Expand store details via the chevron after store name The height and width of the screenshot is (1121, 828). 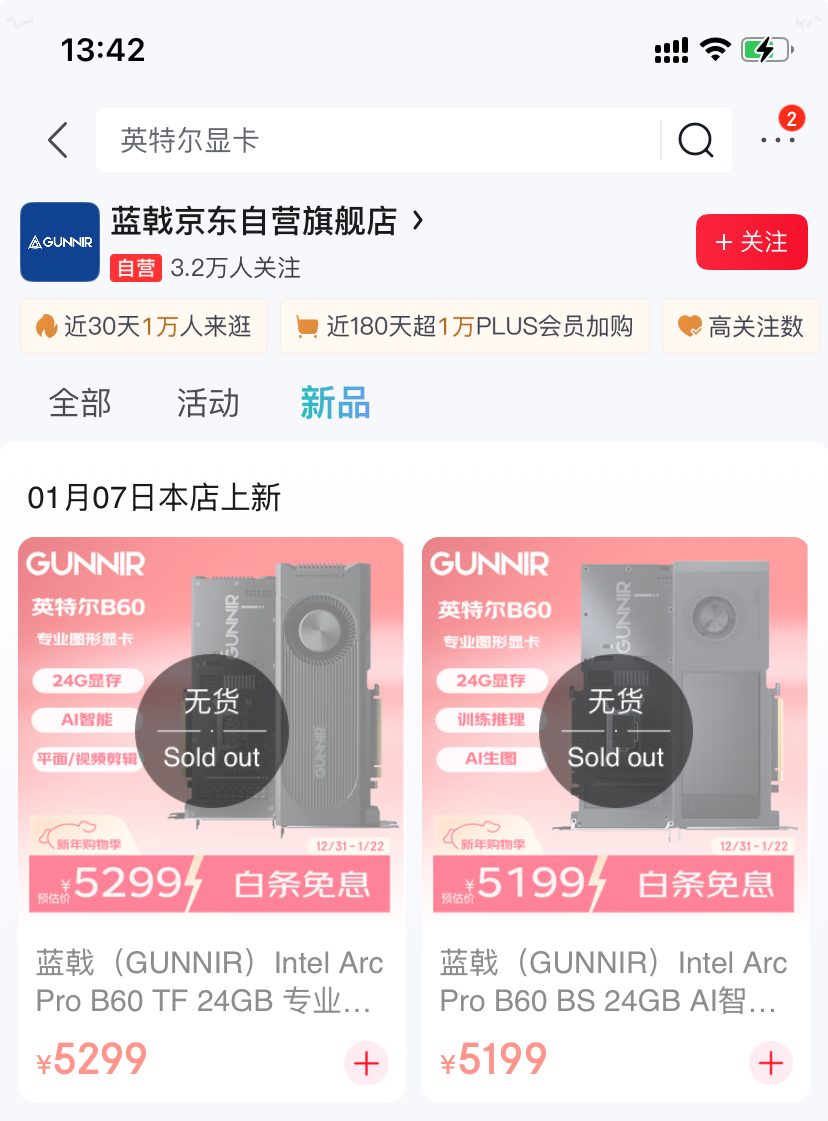coord(413,225)
